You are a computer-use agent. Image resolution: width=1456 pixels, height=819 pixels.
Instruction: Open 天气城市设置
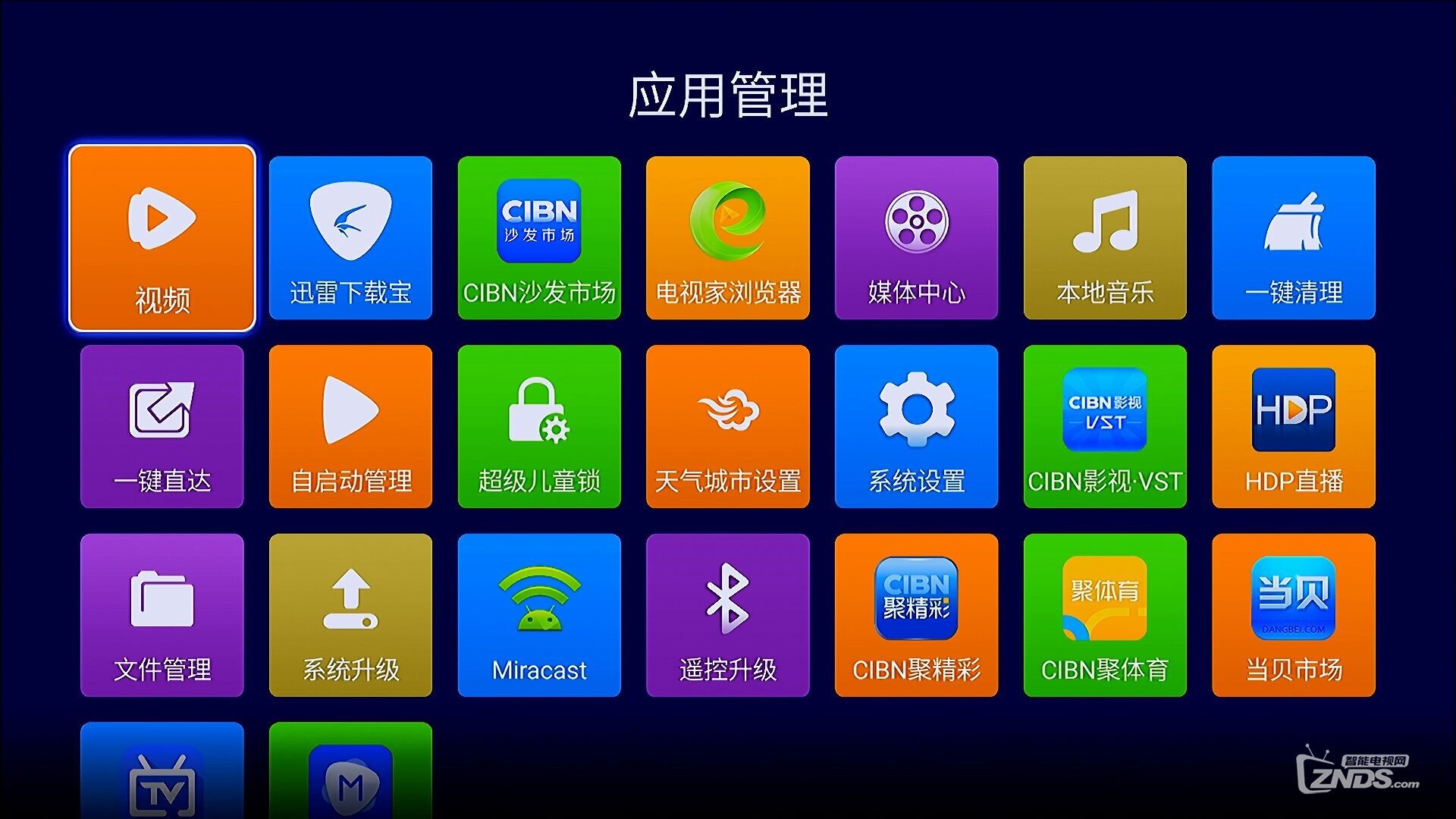tap(727, 426)
